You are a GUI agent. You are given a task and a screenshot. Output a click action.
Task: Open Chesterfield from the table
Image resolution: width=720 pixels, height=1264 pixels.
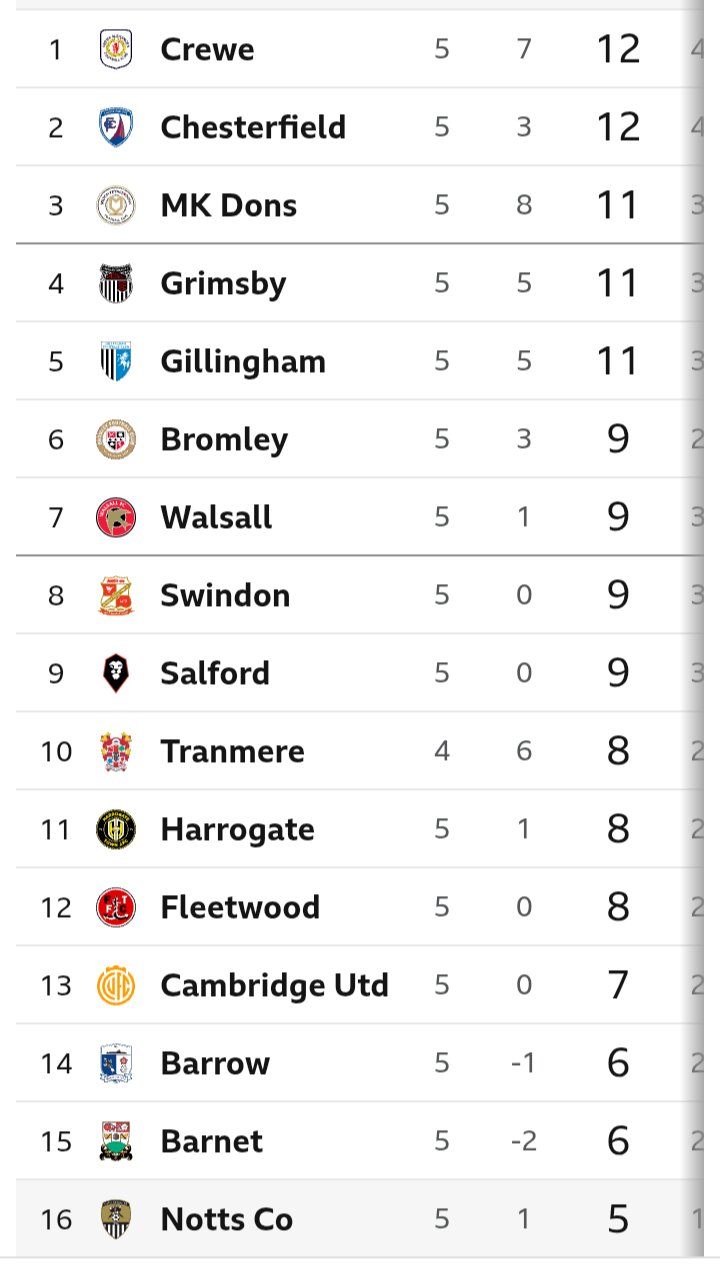coord(253,127)
